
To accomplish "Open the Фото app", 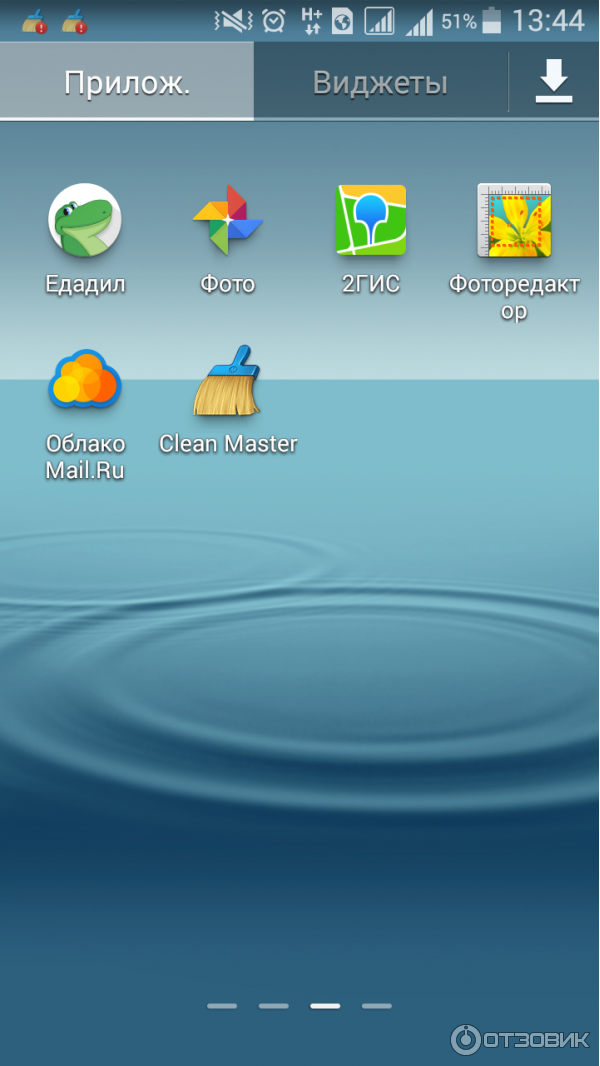I will tap(228, 221).
